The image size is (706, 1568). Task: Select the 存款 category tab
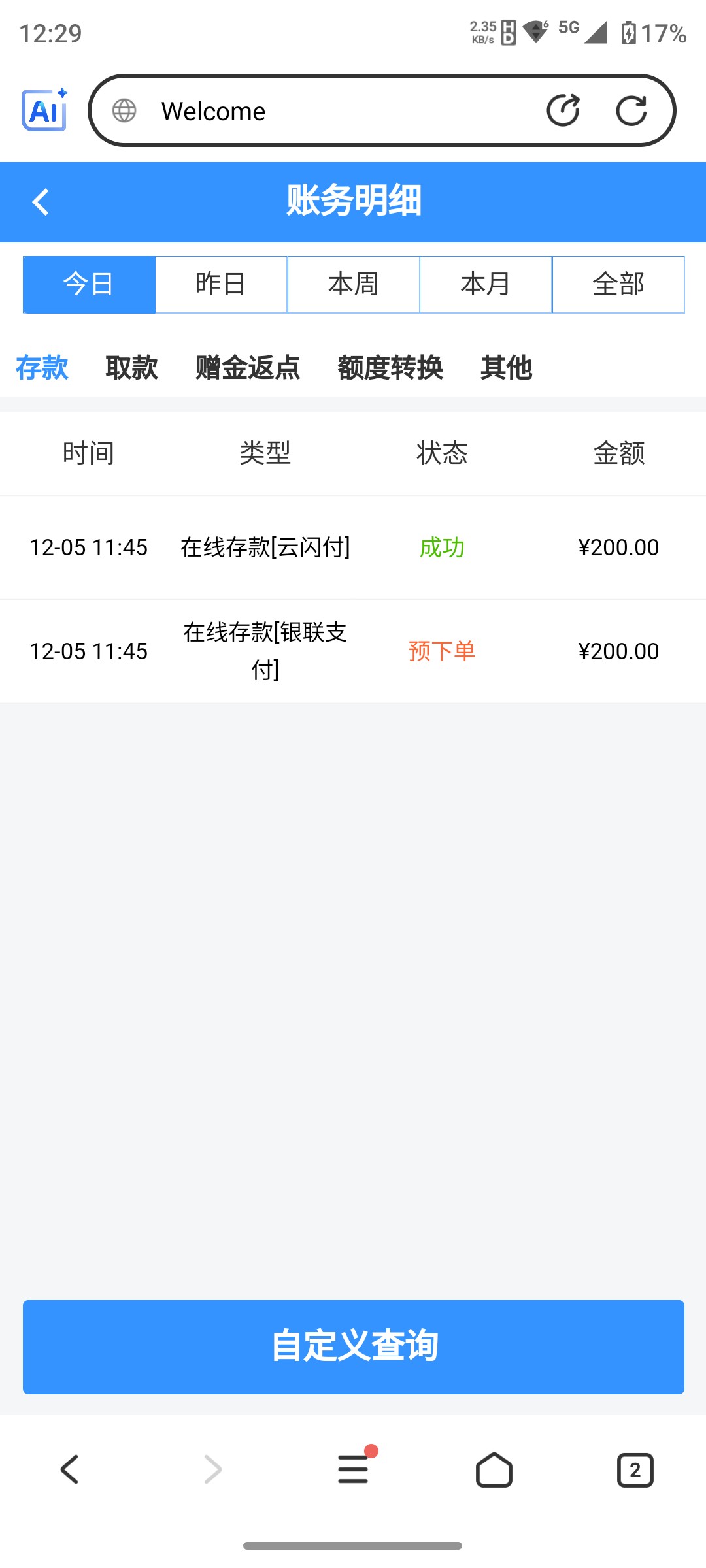(42, 368)
